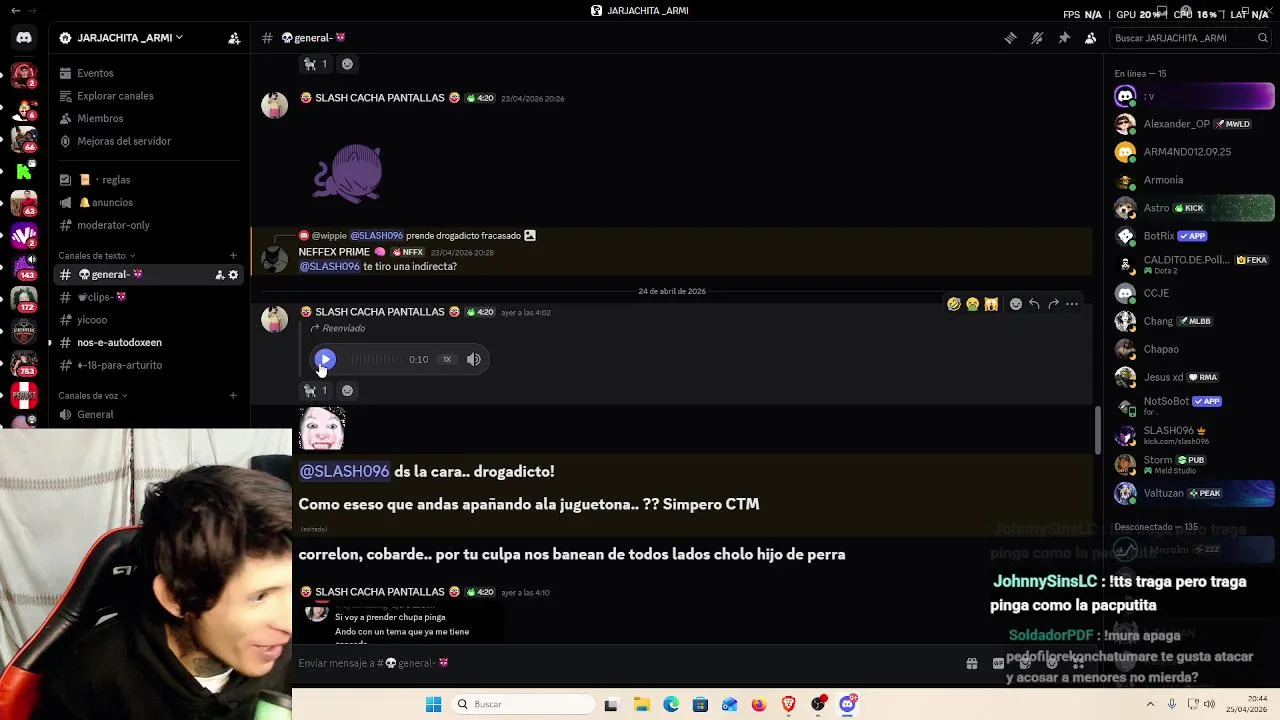Image resolution: width=1280 pixels, height=720 pixels.
Task: Play the forwarded voice message
Action: point(325,359)
